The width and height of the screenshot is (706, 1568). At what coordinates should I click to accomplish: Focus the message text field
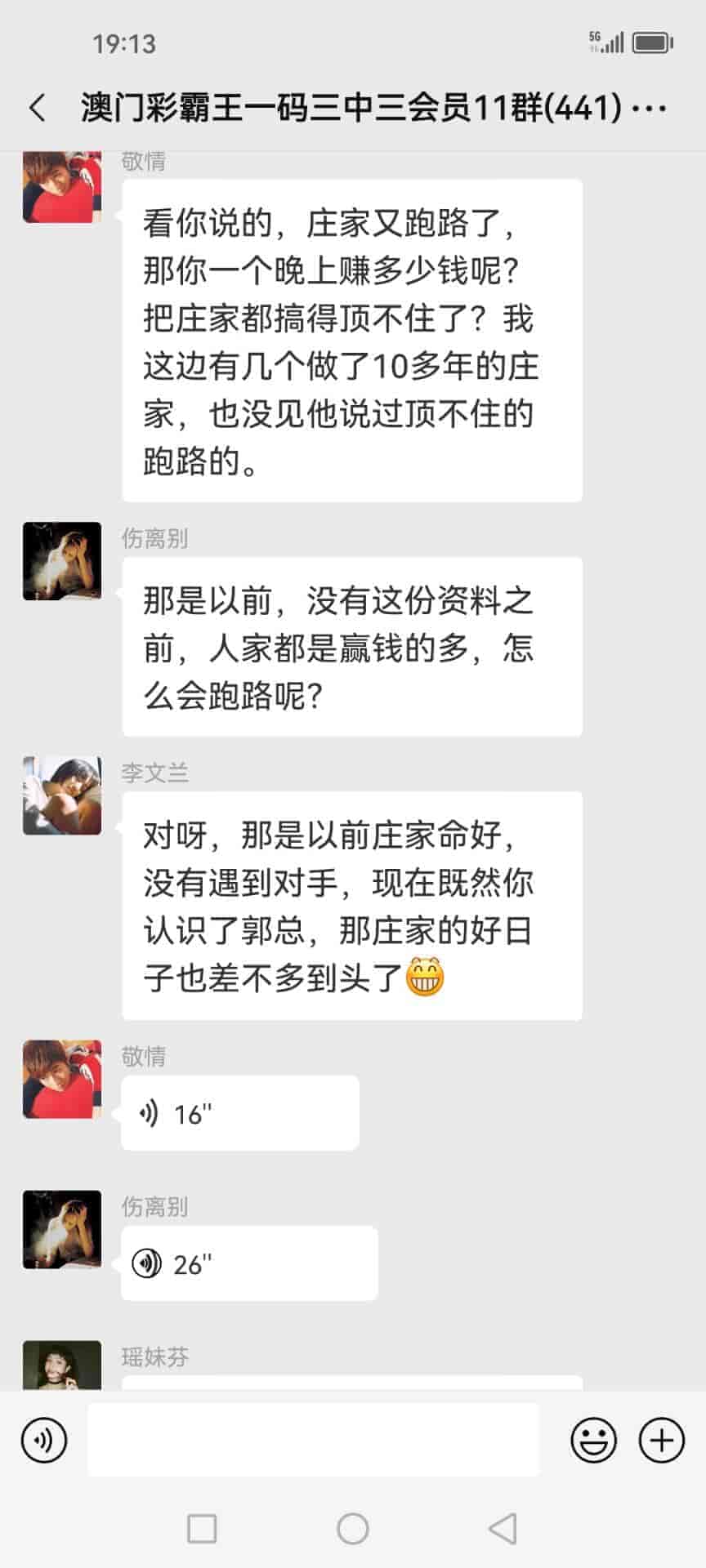[313, 1440]
